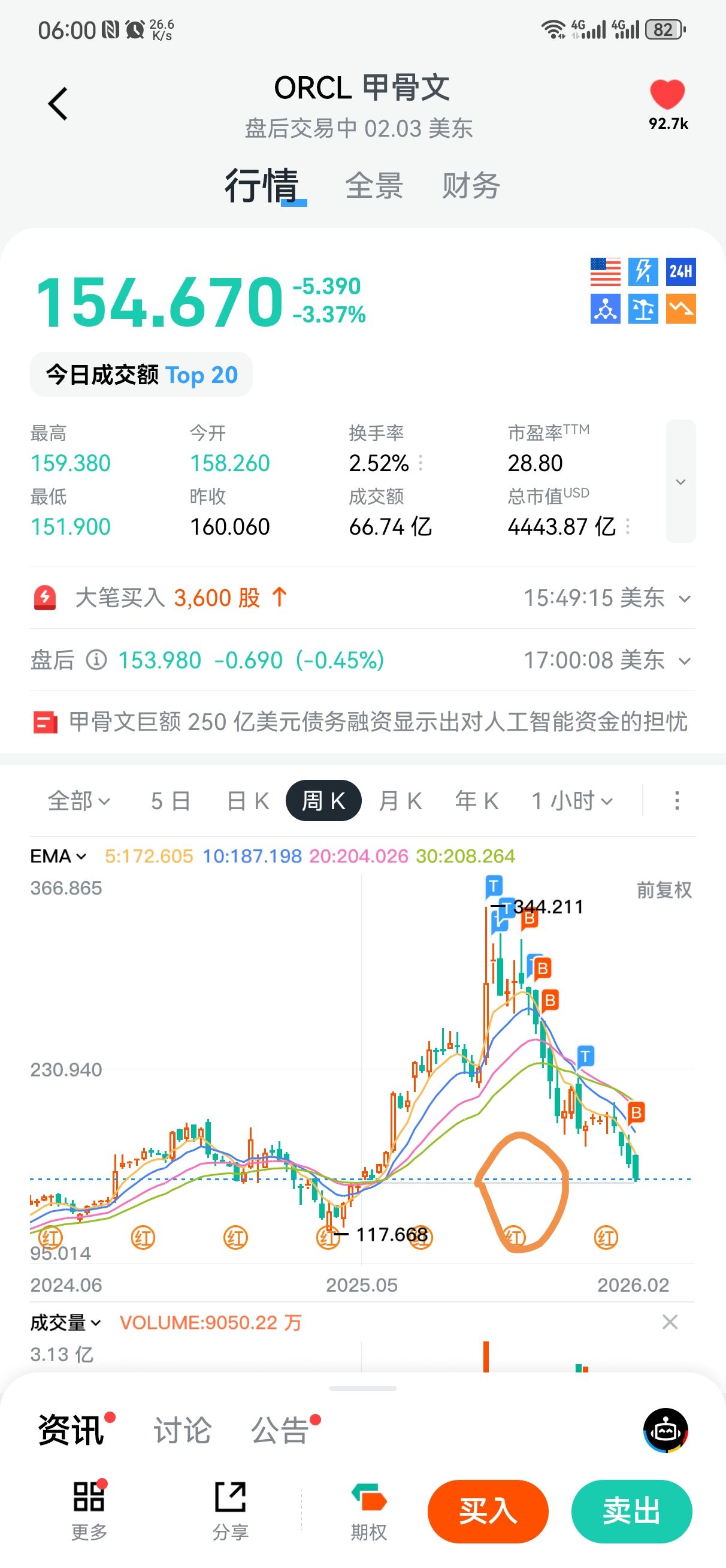Open the 今日成交额 Top 20 chip
Screen dimensions: 726x1568
[141, 375]
